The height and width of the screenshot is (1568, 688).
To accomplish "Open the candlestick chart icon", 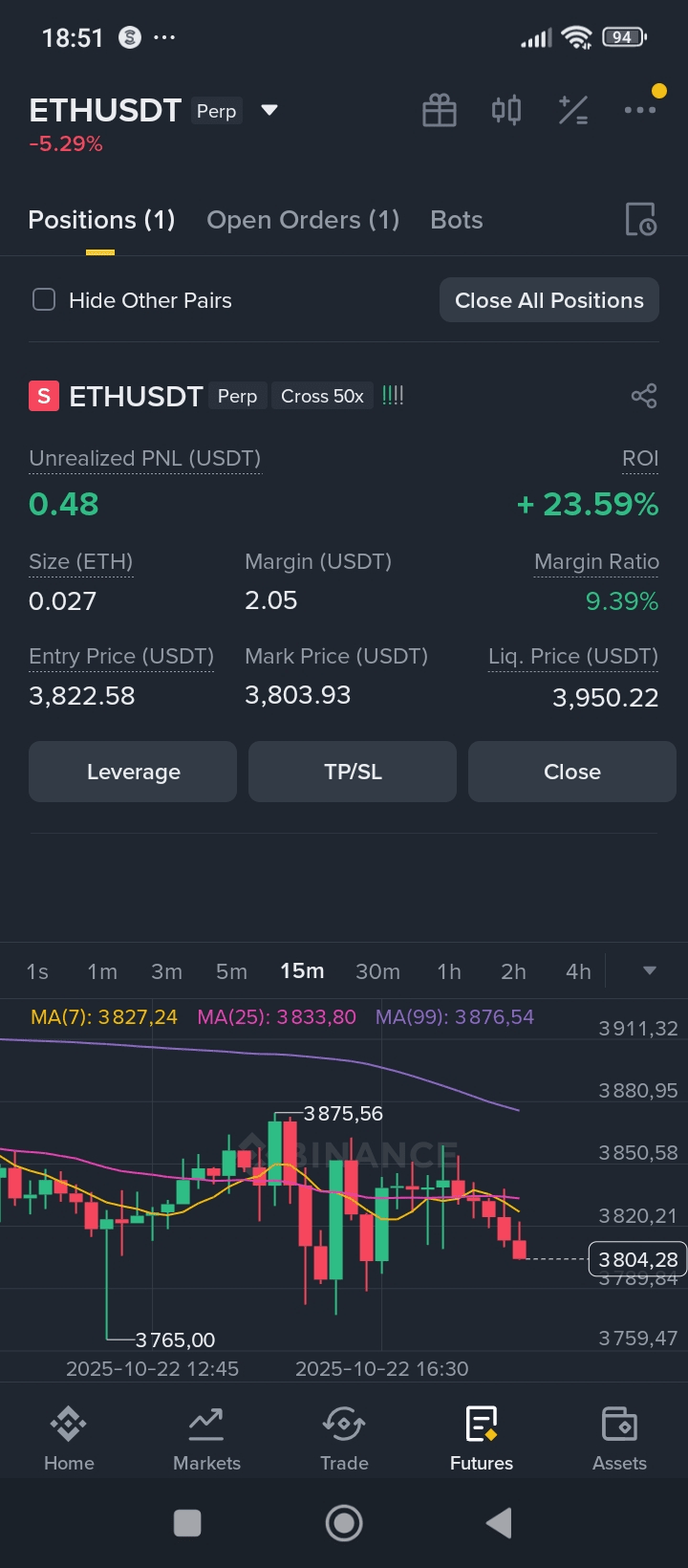I will click(x=506, y=110).
